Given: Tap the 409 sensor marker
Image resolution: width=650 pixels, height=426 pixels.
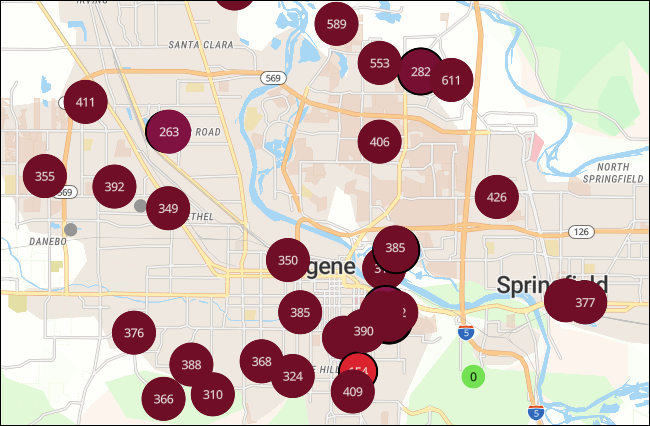Looking at the screenshot, I should [x=353, y=392].
